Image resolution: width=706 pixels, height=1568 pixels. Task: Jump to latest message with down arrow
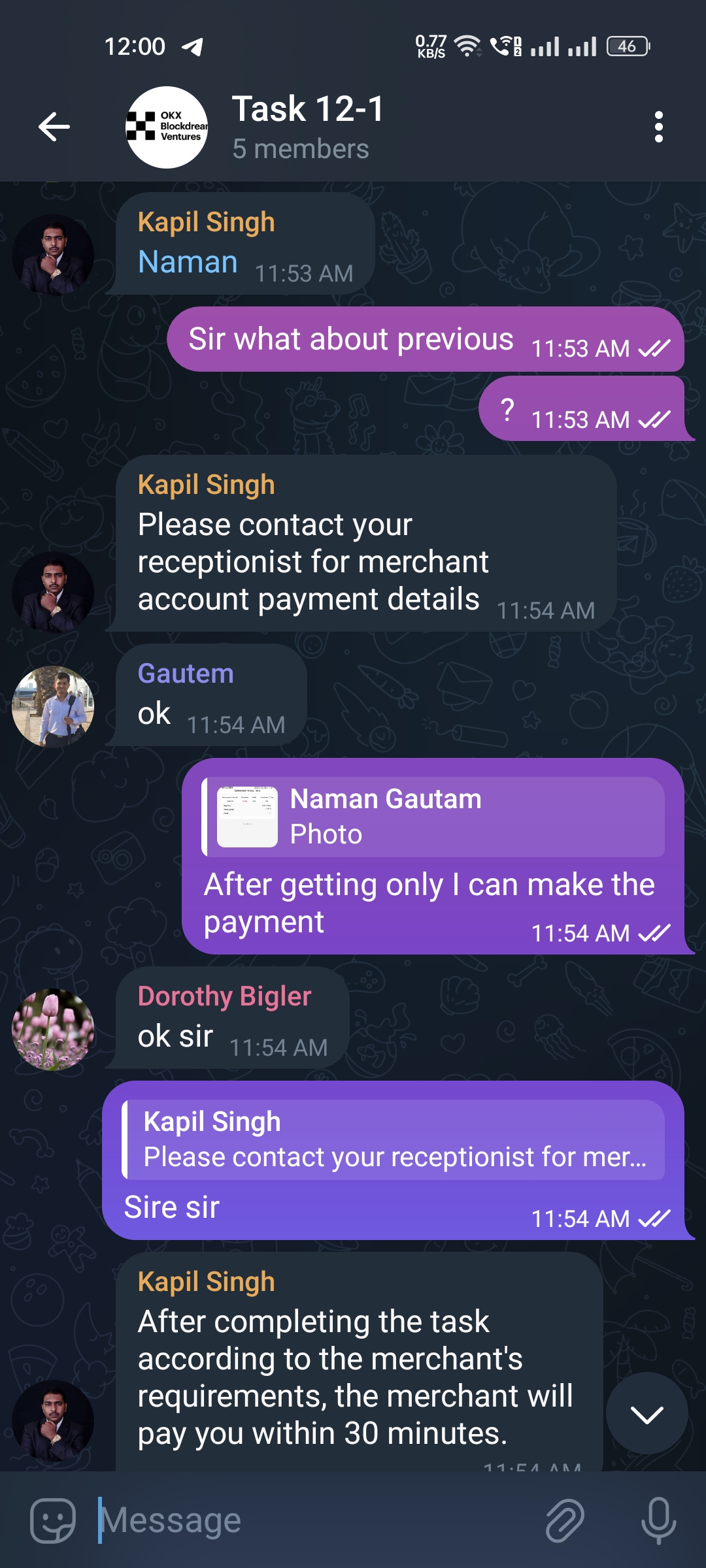pos(647,1414)
